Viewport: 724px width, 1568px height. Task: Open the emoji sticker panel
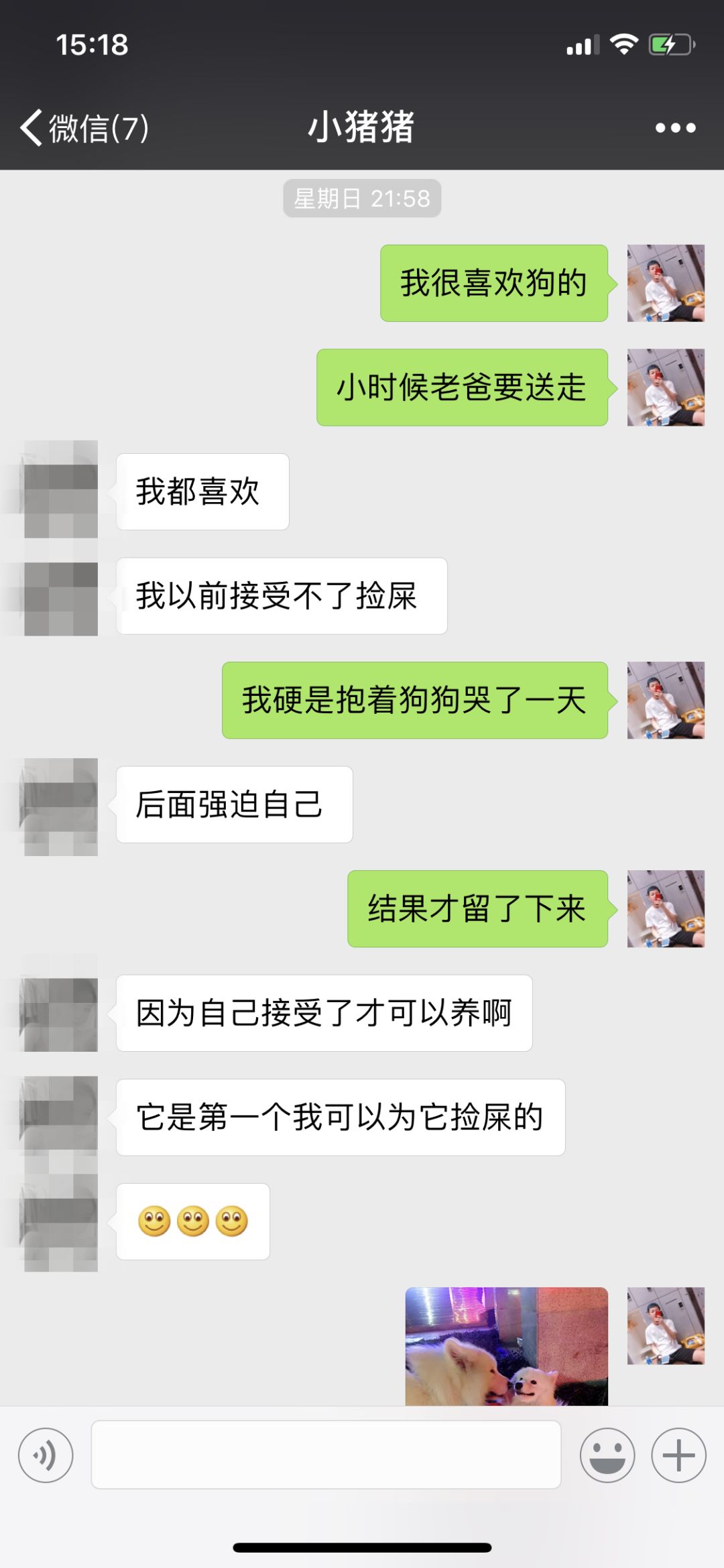click(607, 1455)
